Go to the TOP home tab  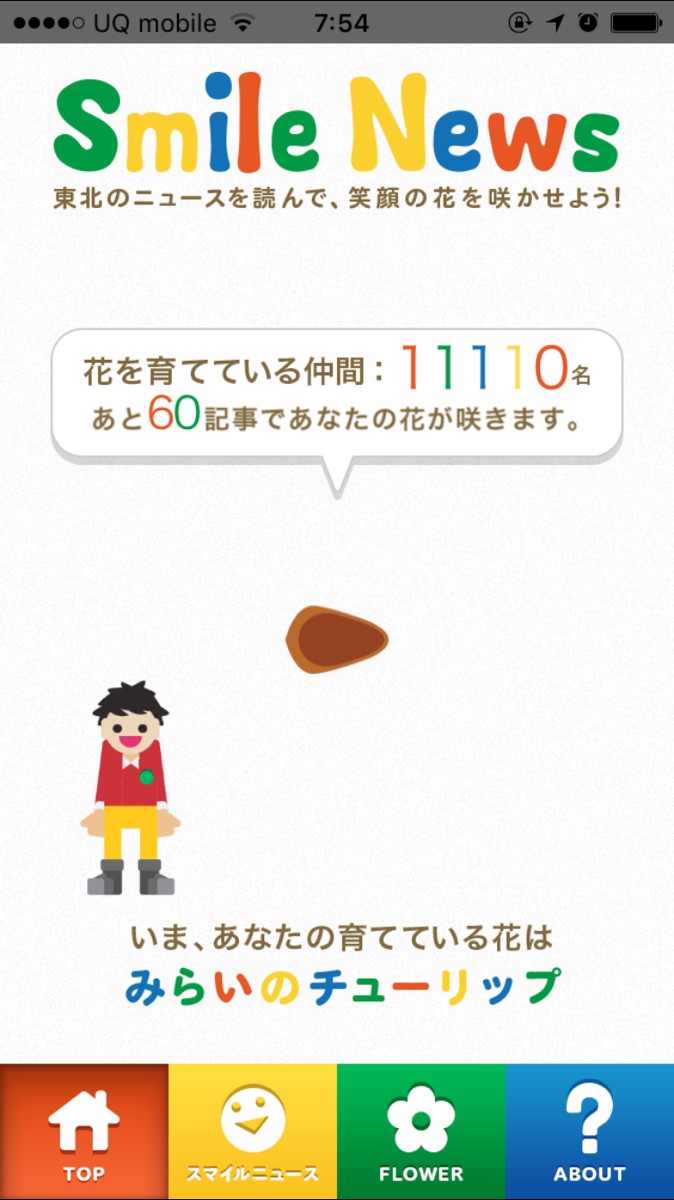coord(84,1132)
